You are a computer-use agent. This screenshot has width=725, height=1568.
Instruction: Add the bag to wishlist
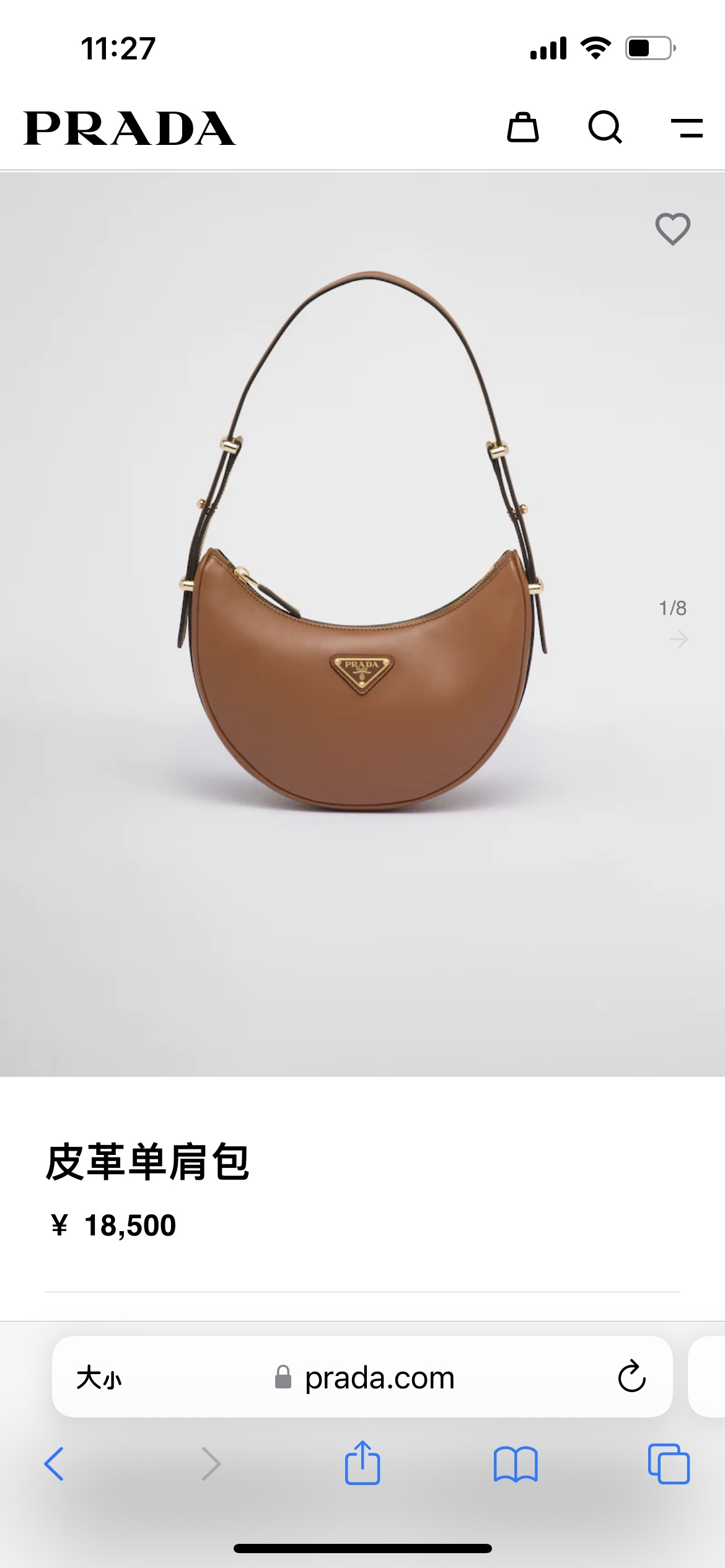coord(673,229)
